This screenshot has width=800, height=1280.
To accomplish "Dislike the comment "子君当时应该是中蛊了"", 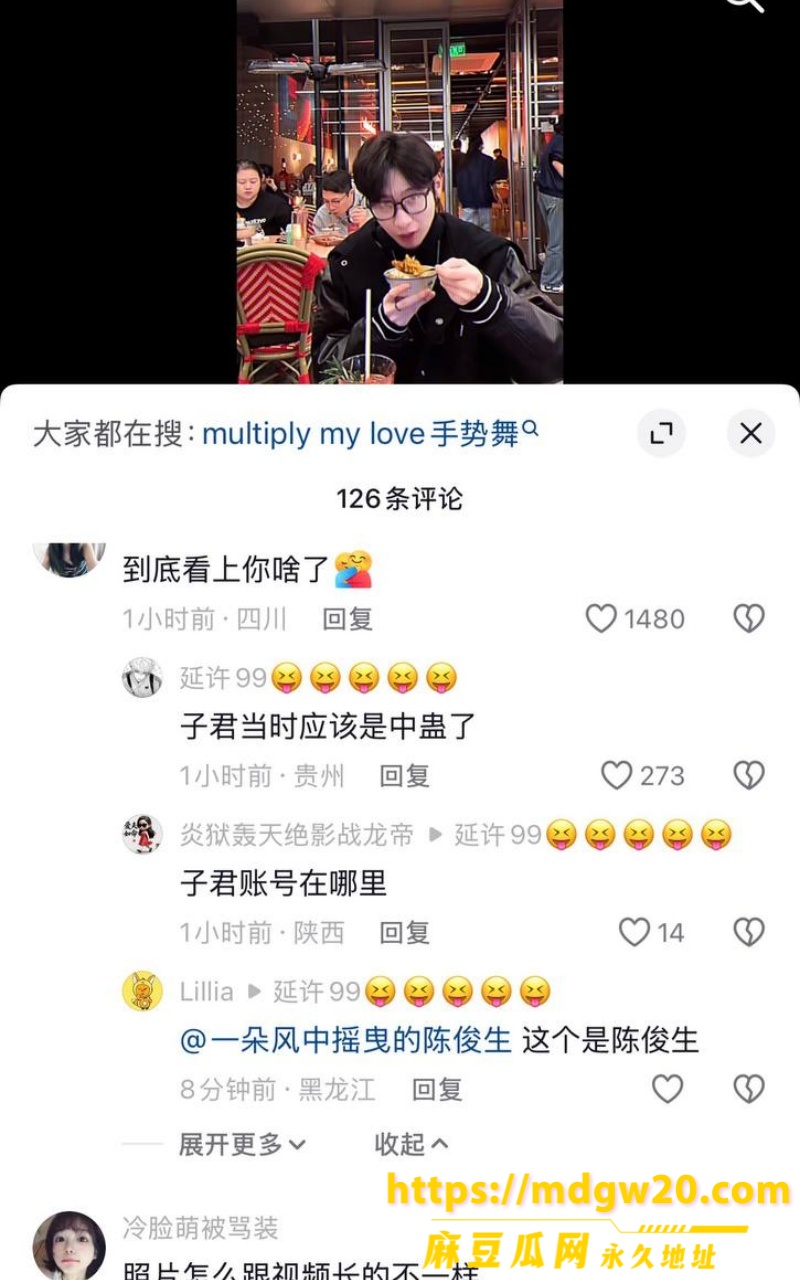I will (749, 776).
